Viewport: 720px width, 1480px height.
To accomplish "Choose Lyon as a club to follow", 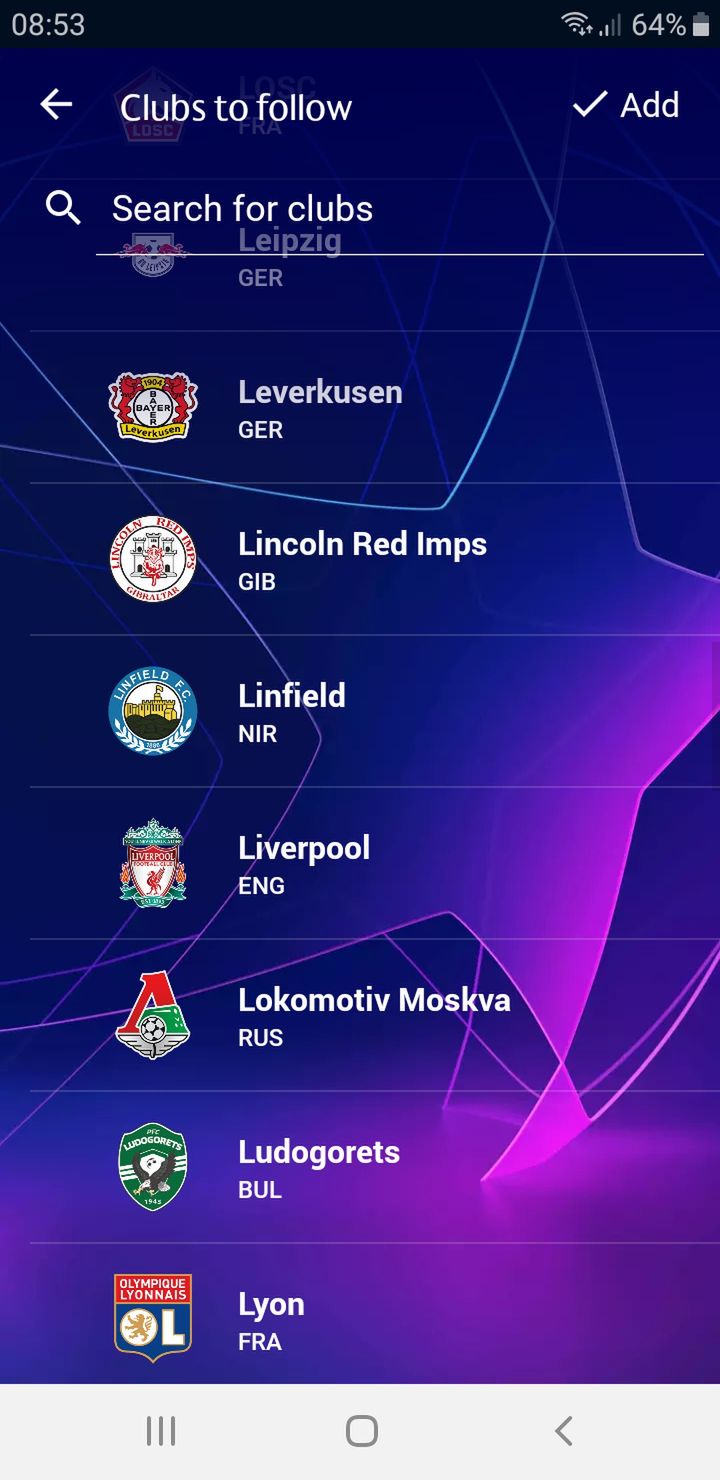I will [x=375, y=1315].
